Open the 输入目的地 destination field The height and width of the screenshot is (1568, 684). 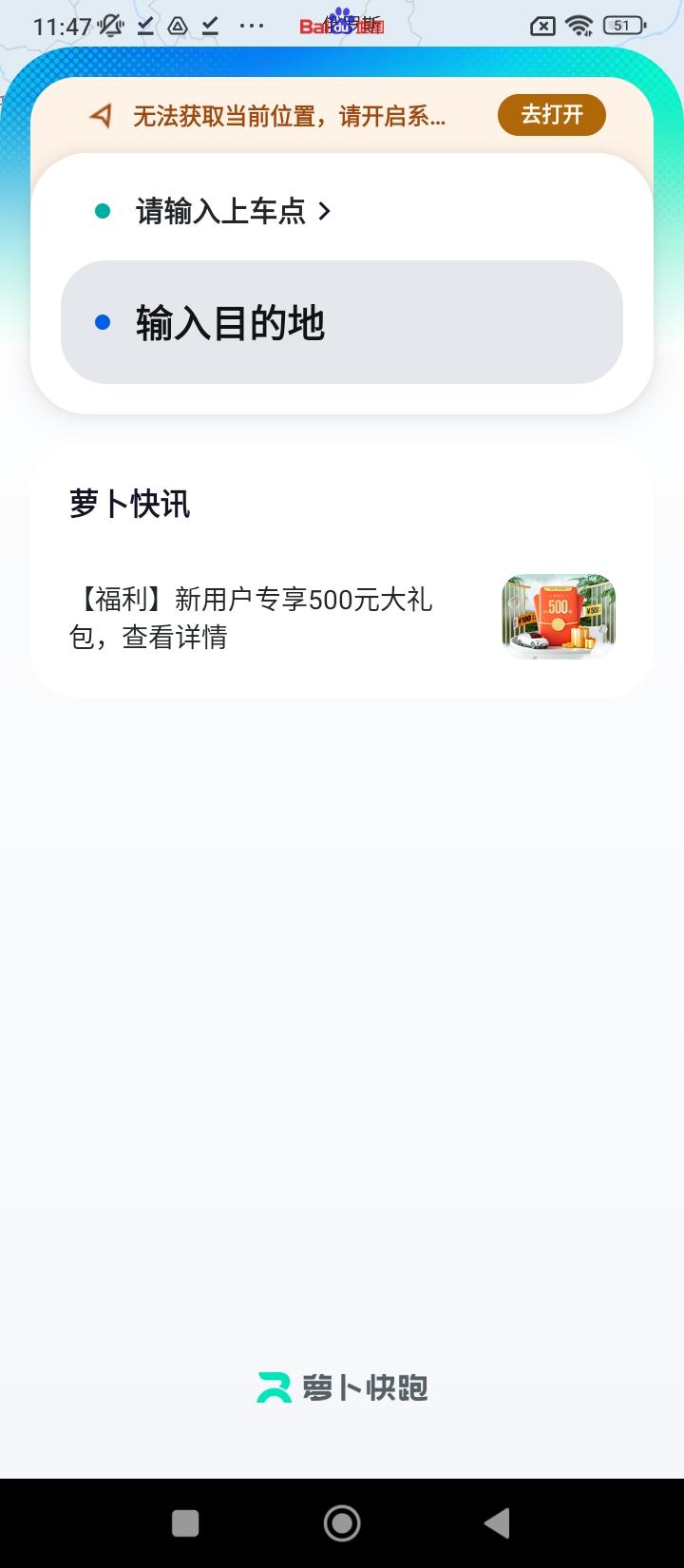tap(341, 322)
